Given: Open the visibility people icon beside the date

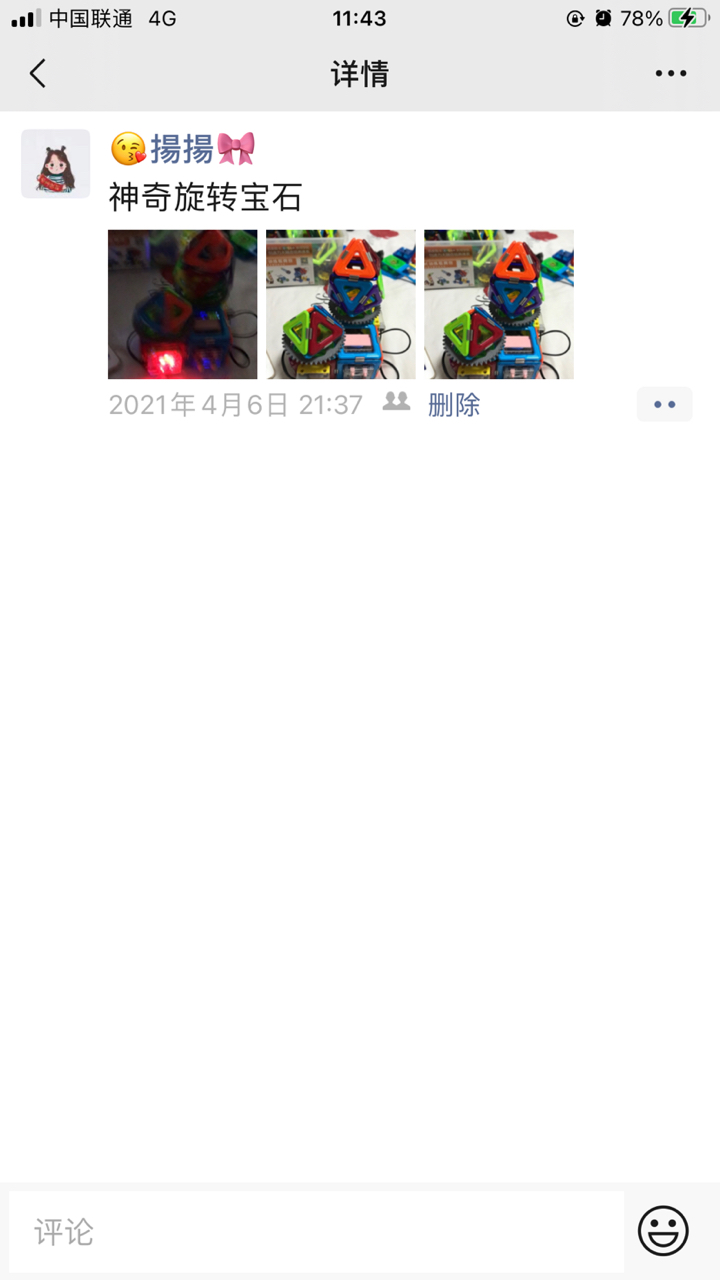Looking at the screenshot, I should [x=397, y=402].
